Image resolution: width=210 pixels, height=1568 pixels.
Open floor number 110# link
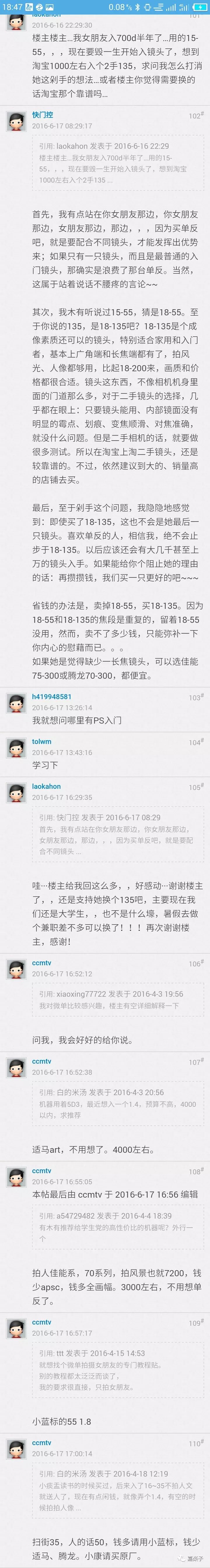[x=195, y=1444]
